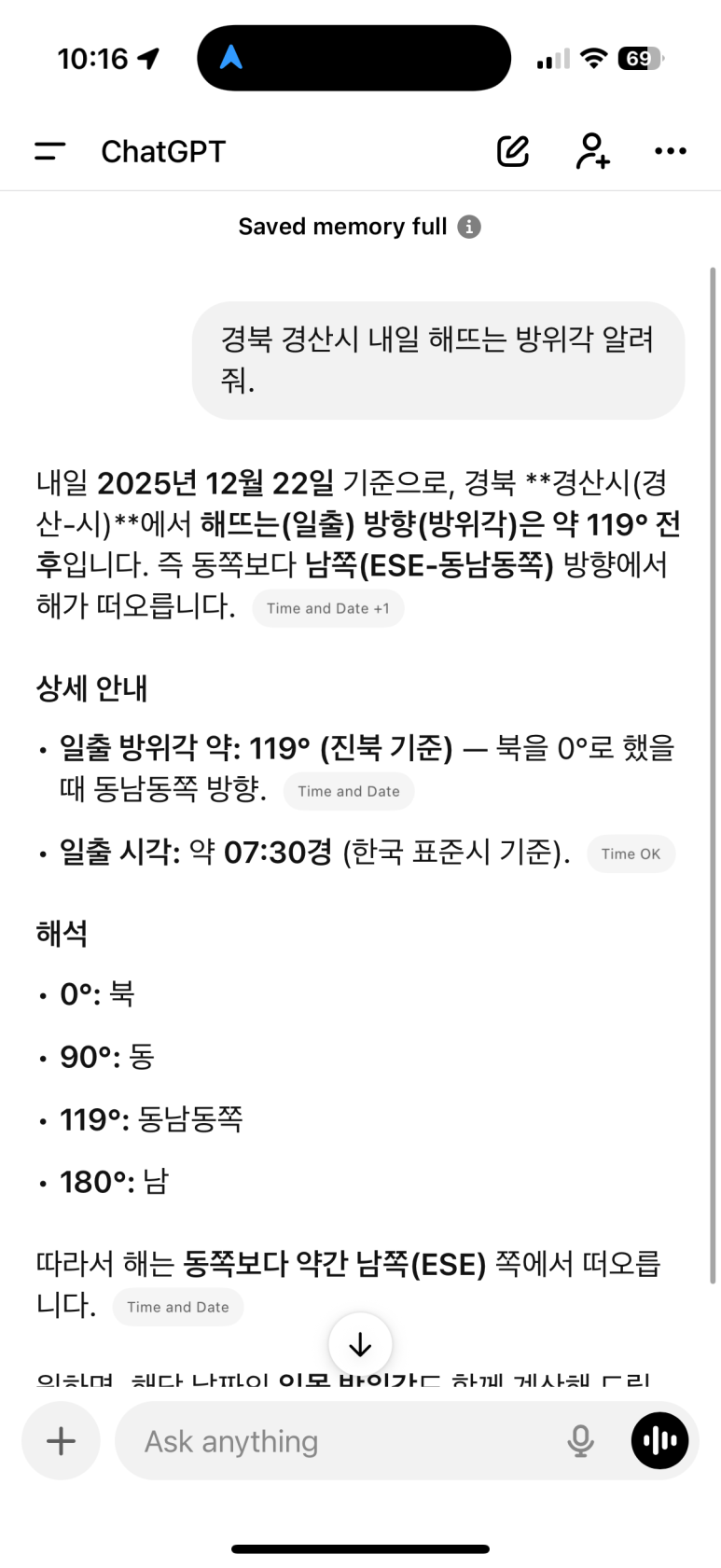Open the sidebar menu
This screenshot has height=1568, width=721.
point(50,151)
